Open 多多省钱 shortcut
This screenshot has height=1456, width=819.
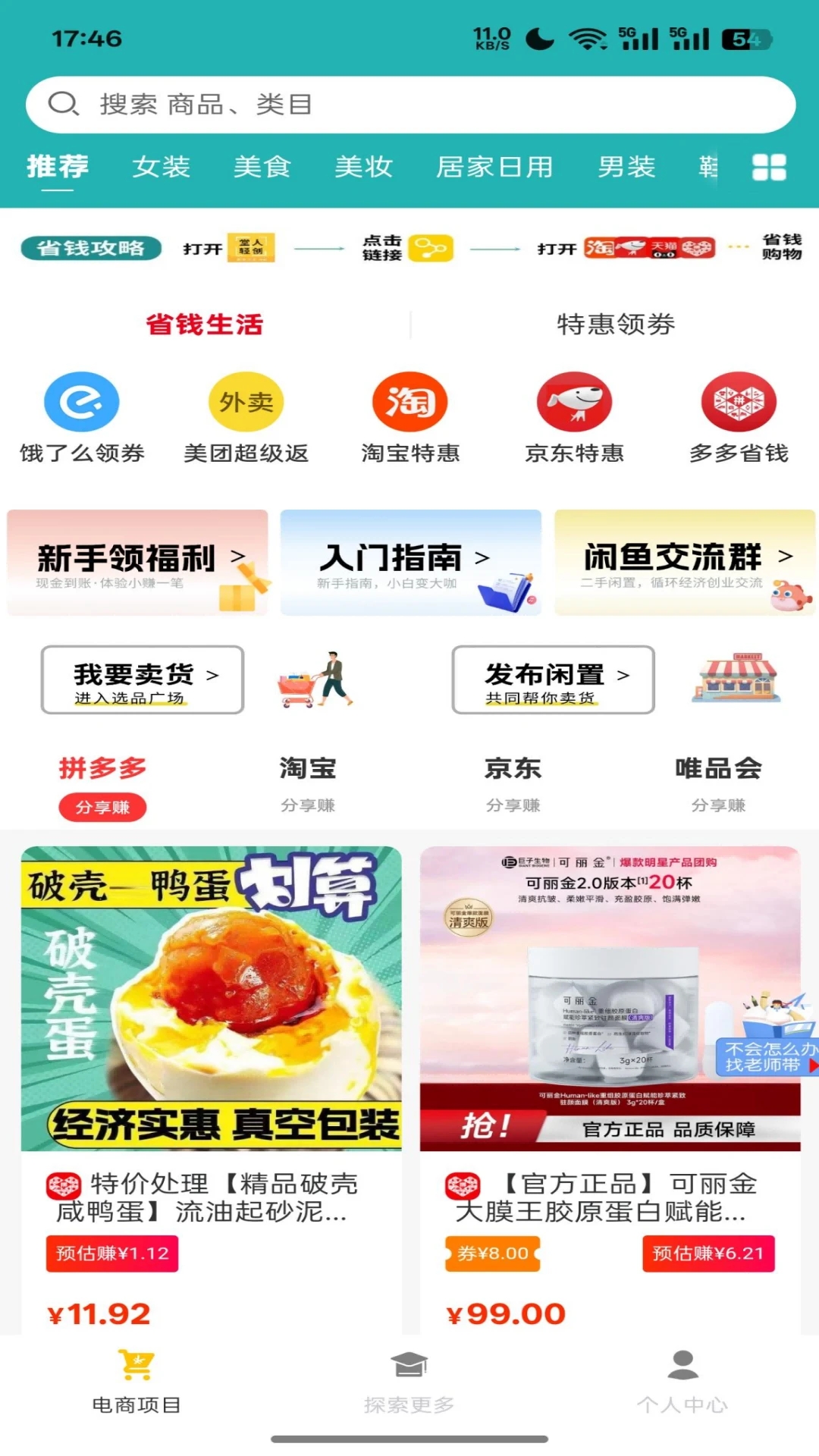pos(738,417)
